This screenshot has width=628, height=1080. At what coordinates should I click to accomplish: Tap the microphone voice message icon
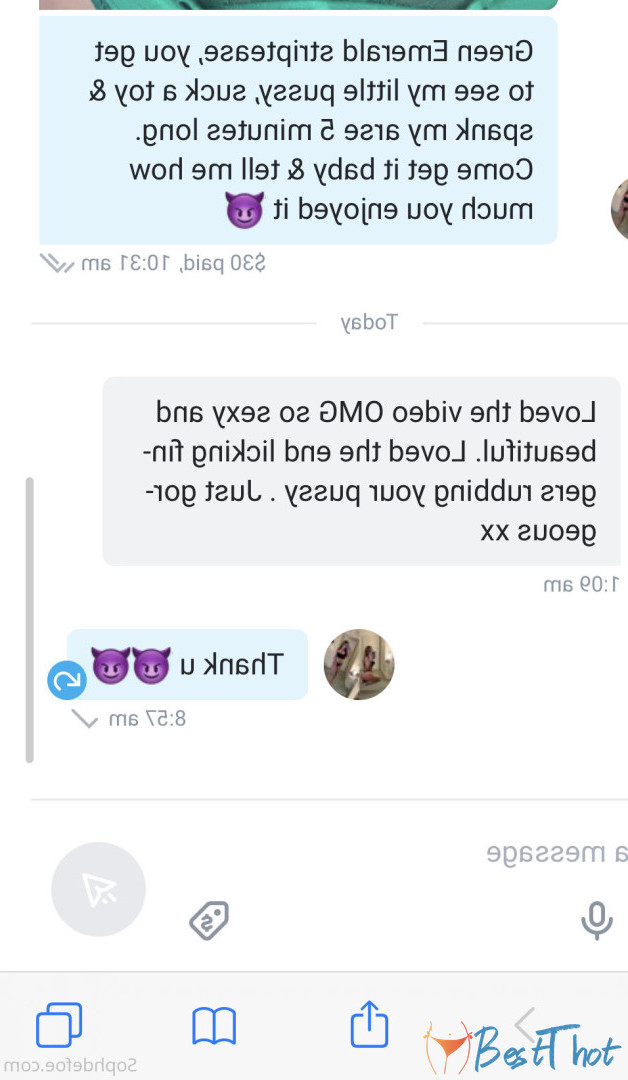coord(597,920)
